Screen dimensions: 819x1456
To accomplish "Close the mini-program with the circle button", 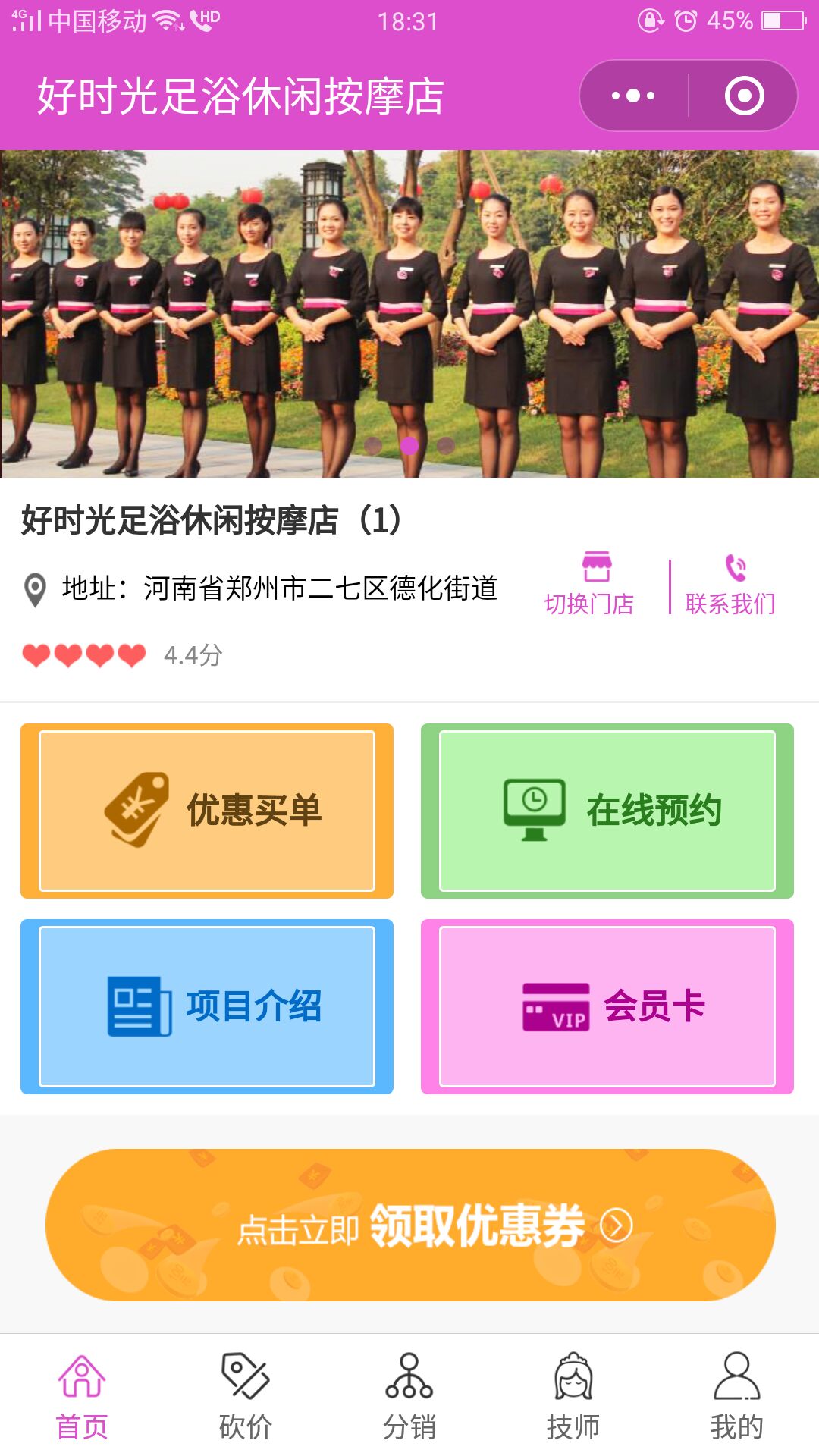I will pyautogui.click(x=744, y=96).
